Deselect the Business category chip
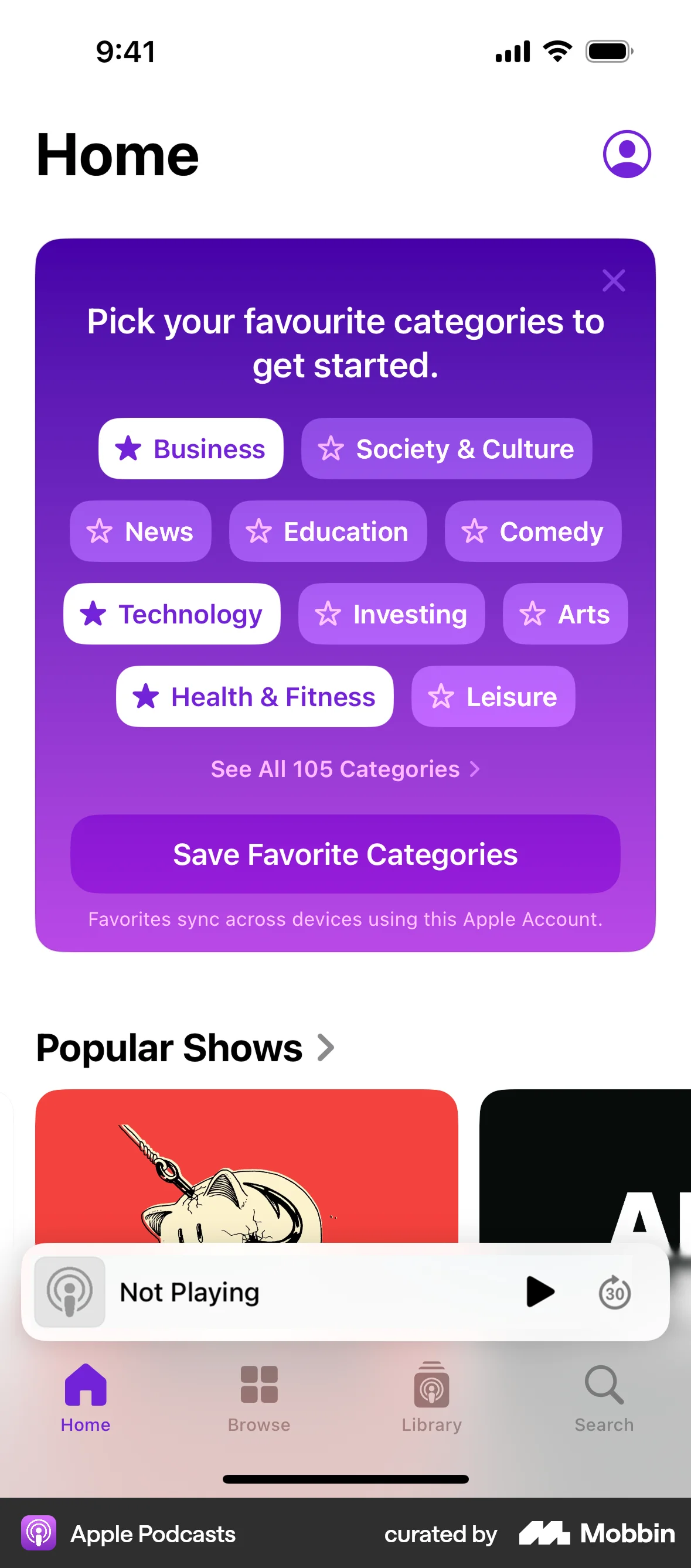This screenshot has height=1568, width=691. [x=190, y=449]
